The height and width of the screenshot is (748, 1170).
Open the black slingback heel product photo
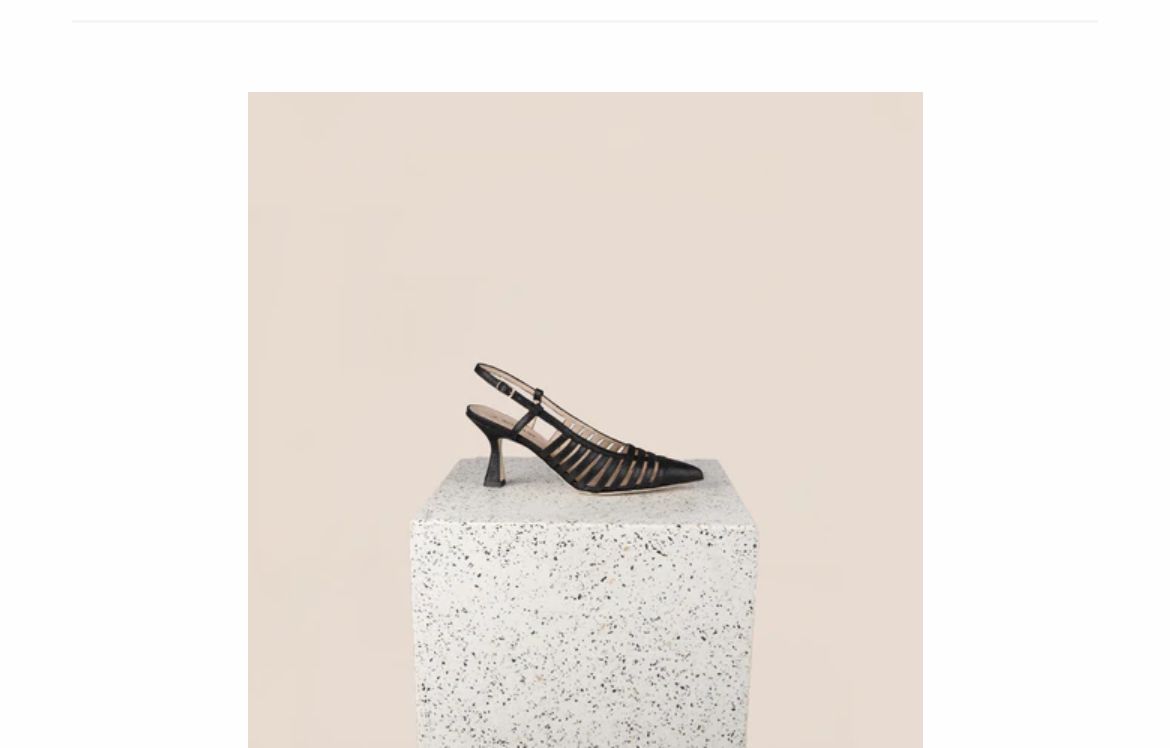[585, 420]
